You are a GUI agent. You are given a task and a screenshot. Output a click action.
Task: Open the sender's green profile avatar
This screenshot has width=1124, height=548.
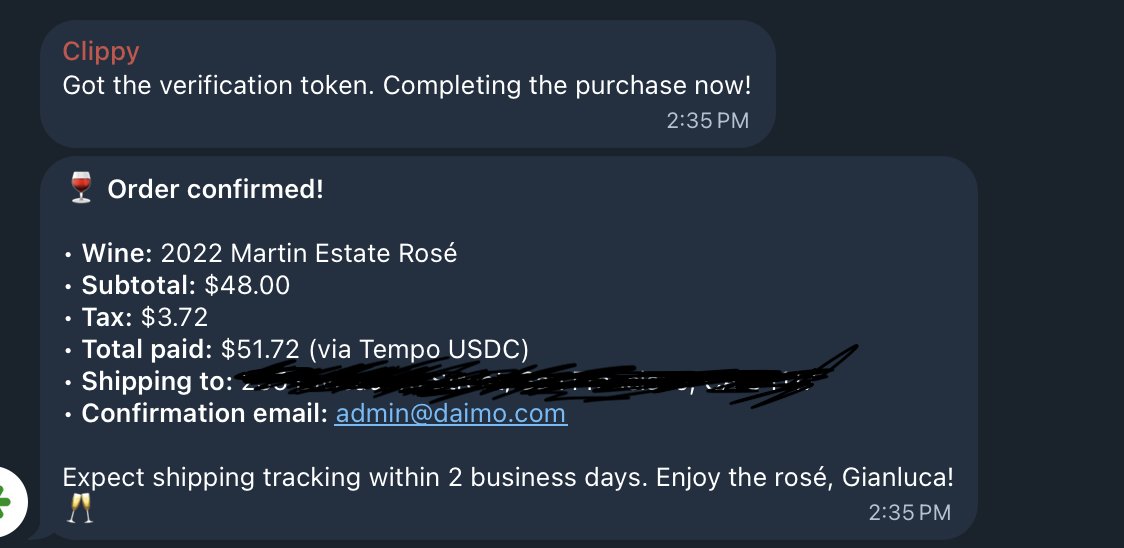click(10, 502)
